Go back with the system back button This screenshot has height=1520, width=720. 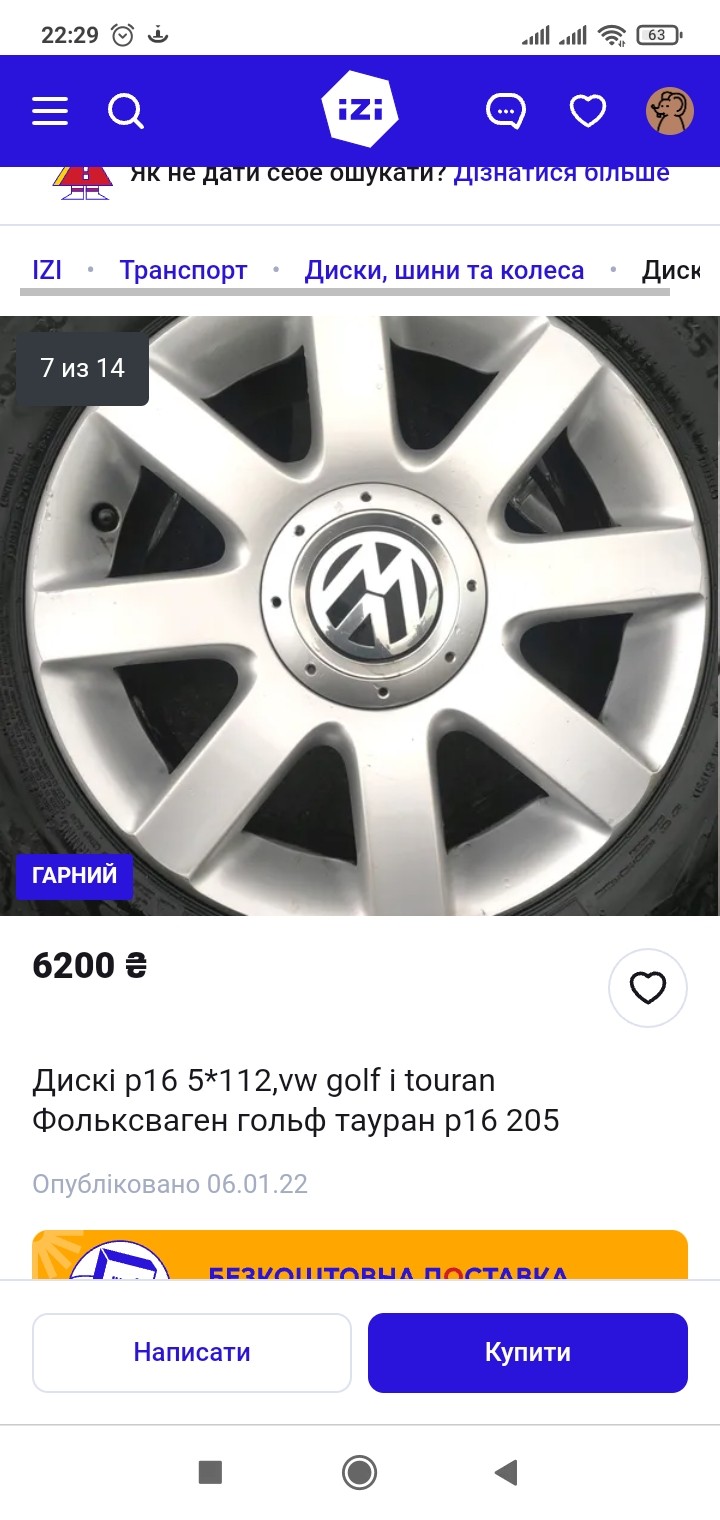pyautogui.click(x=506, y=1472)
